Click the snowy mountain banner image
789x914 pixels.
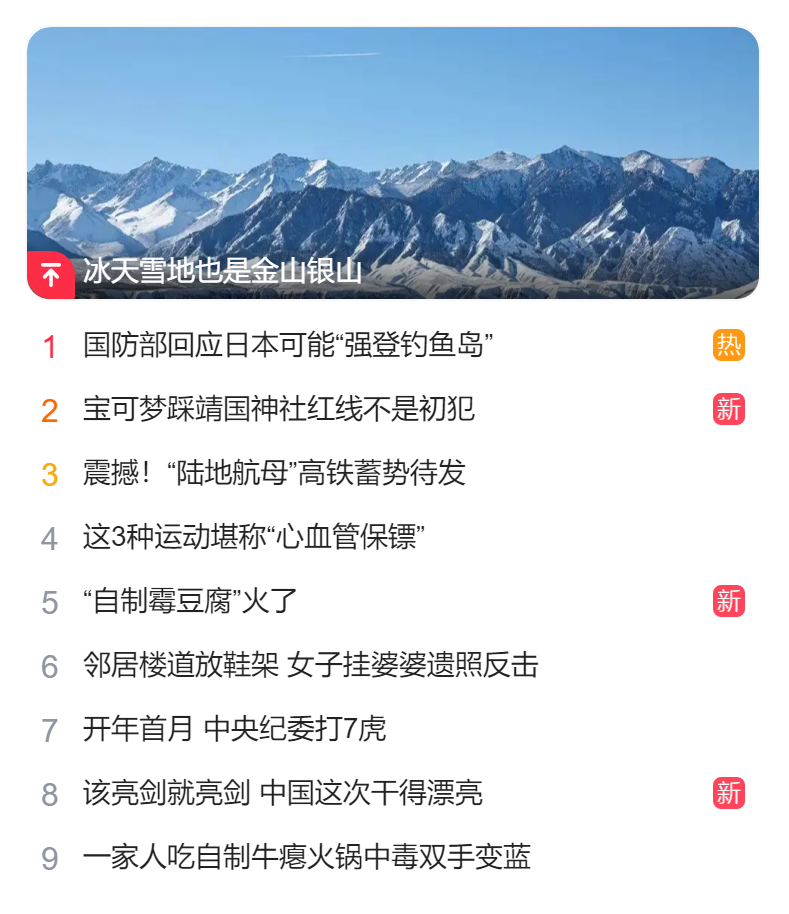pos(394,150)
